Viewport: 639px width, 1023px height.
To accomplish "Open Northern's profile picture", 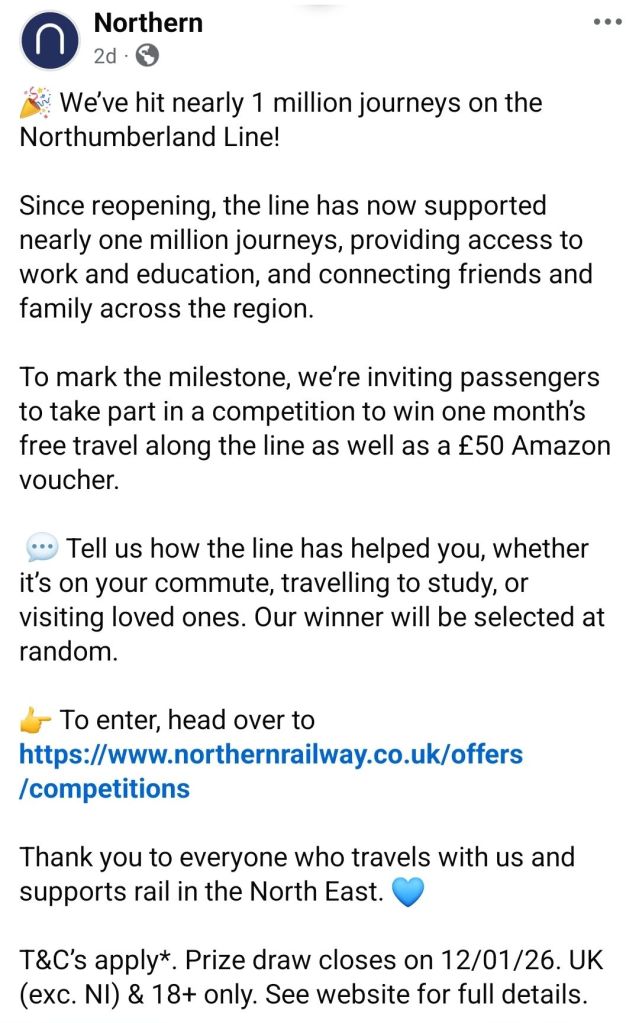I will 49,40.
